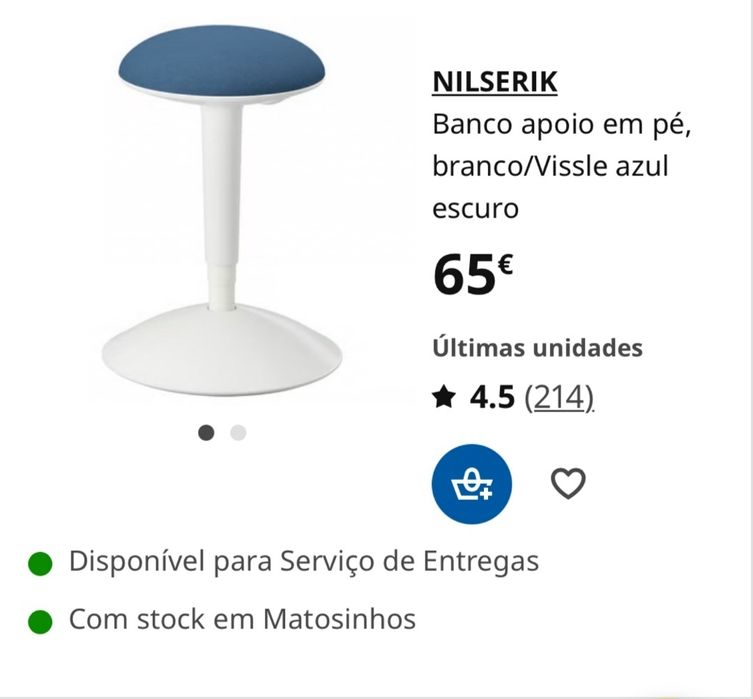Show the second product image via the dot
Viewport: 753px width, 699px height.
(238, 433)
